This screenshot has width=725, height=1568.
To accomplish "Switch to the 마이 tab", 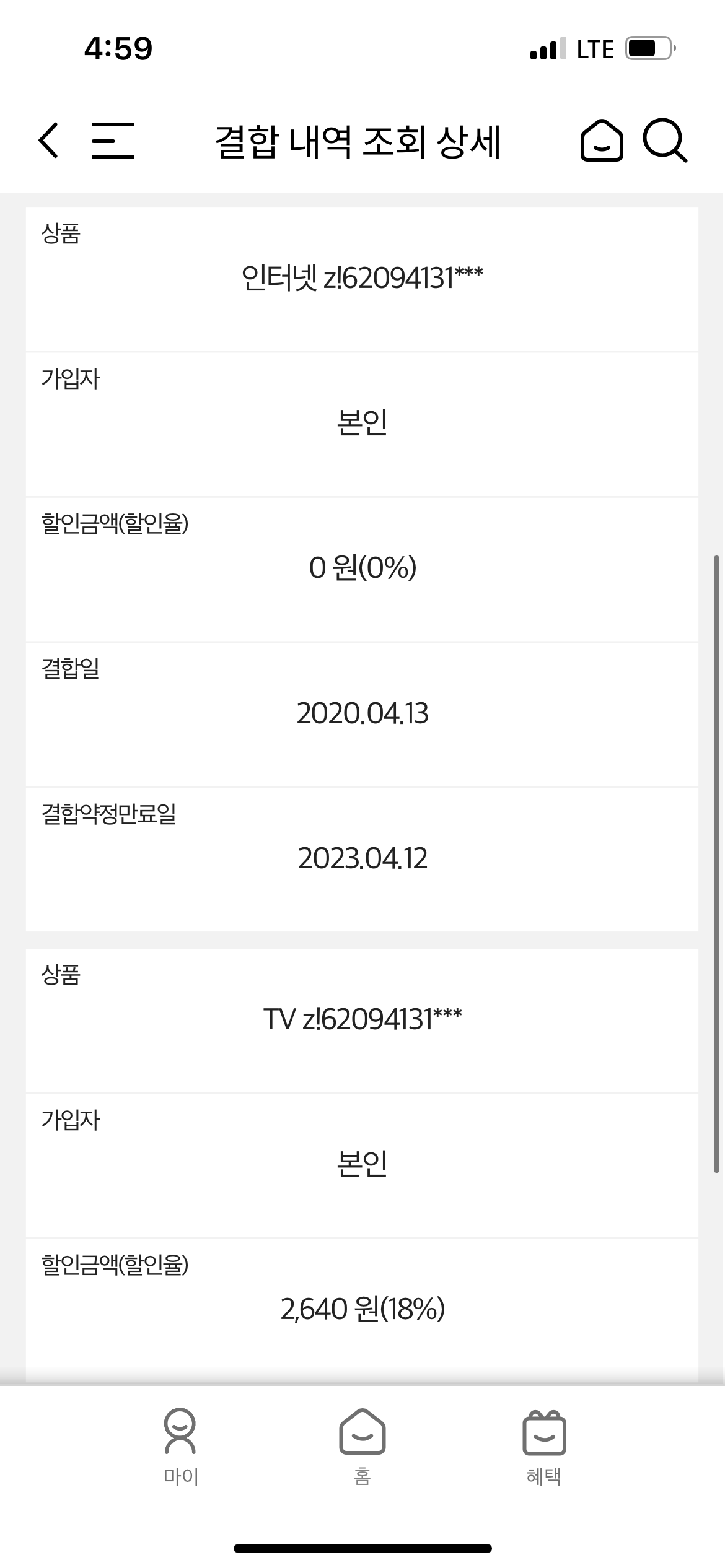I will coord(180,1447).
